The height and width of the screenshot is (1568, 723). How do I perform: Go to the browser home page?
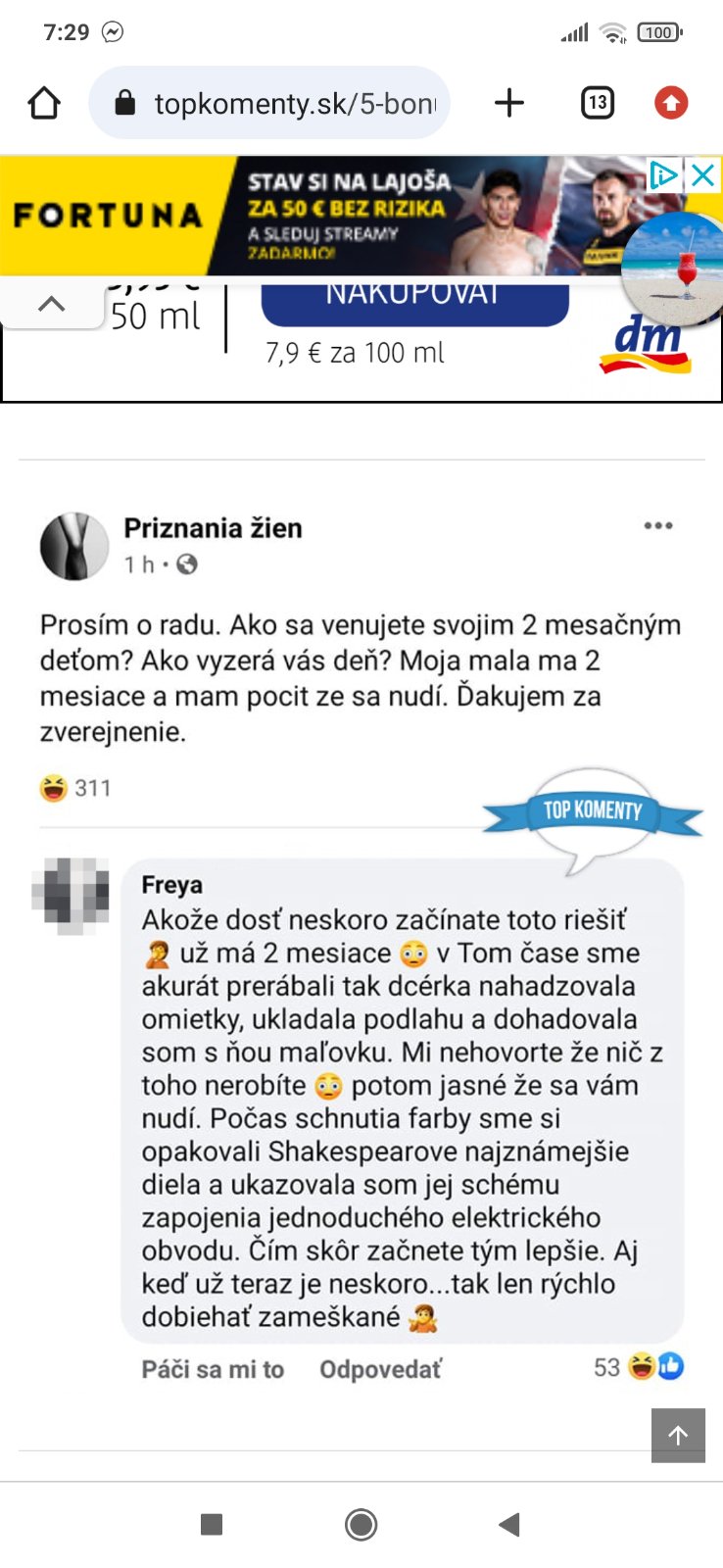pyautogui.click(x=44, y=103)
